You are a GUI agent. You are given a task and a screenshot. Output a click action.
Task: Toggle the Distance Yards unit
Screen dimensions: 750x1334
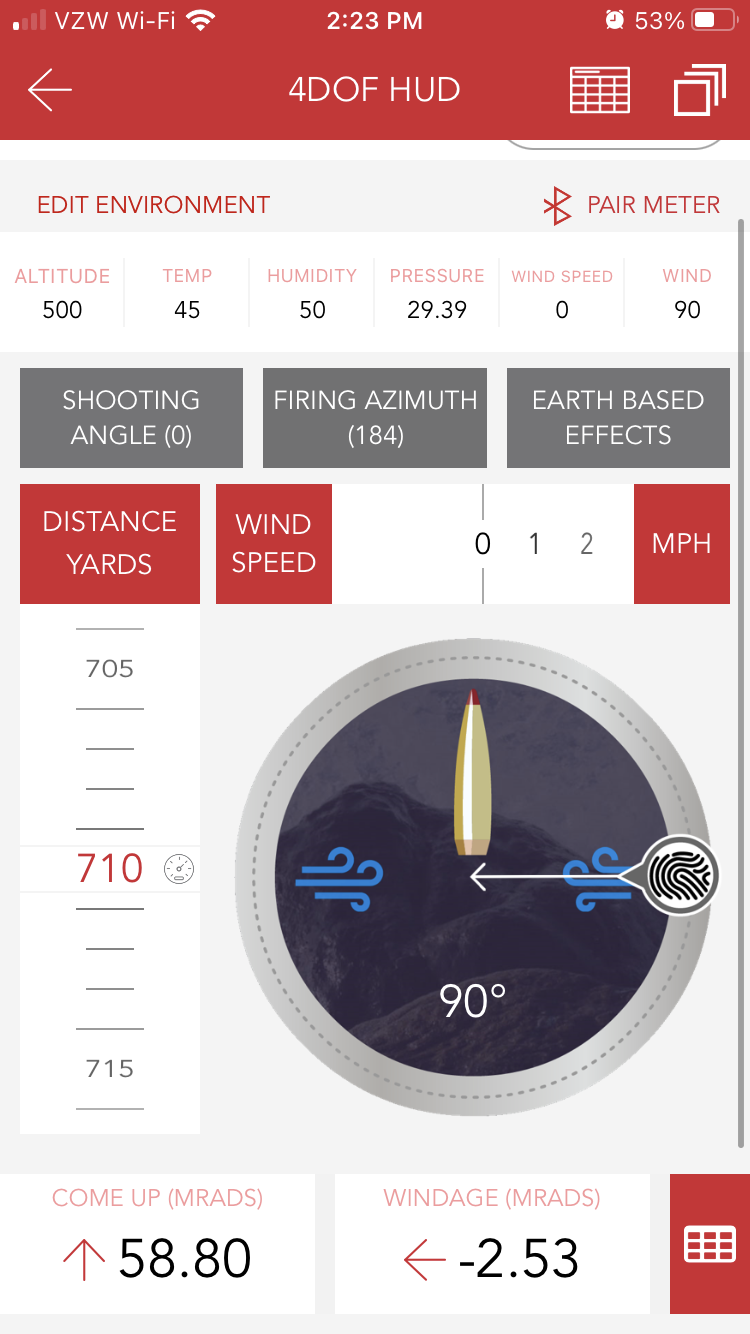(110, 543)
